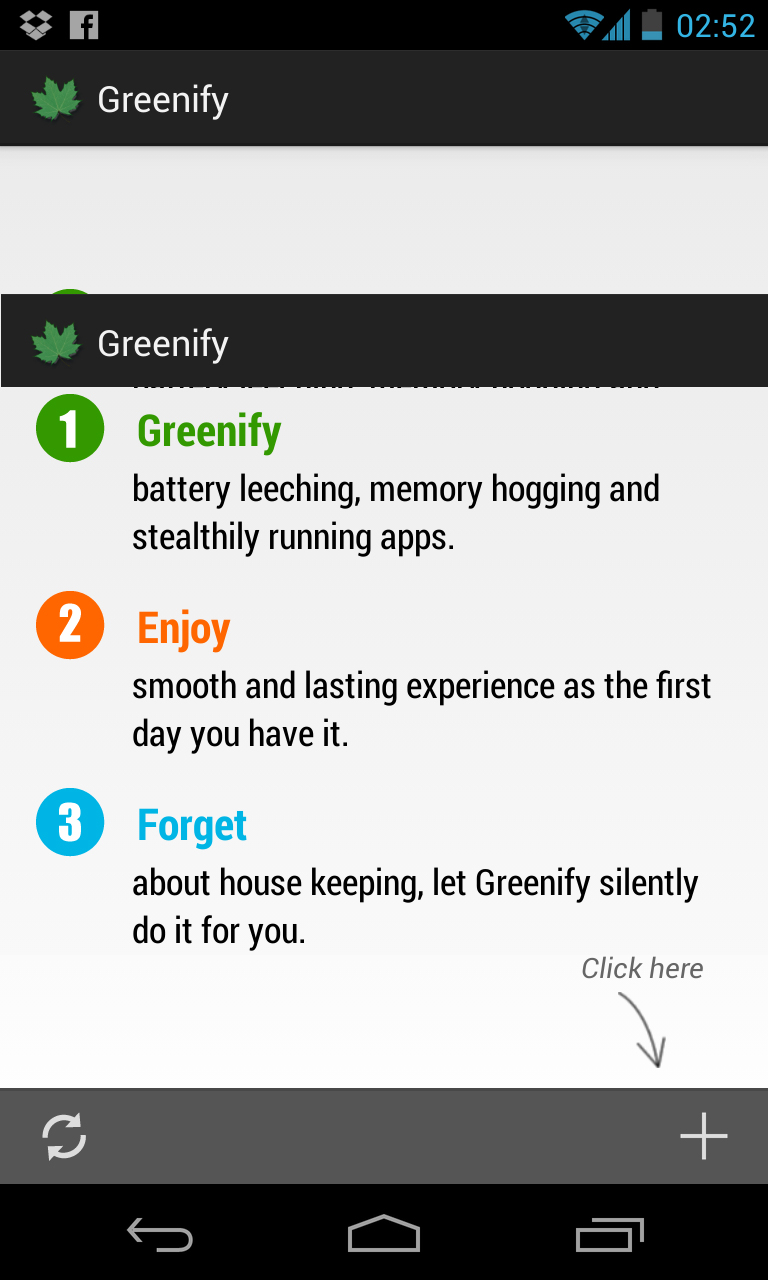Refresh the list with the sync icon
768x1280 pixels.
pos(64,1137)
